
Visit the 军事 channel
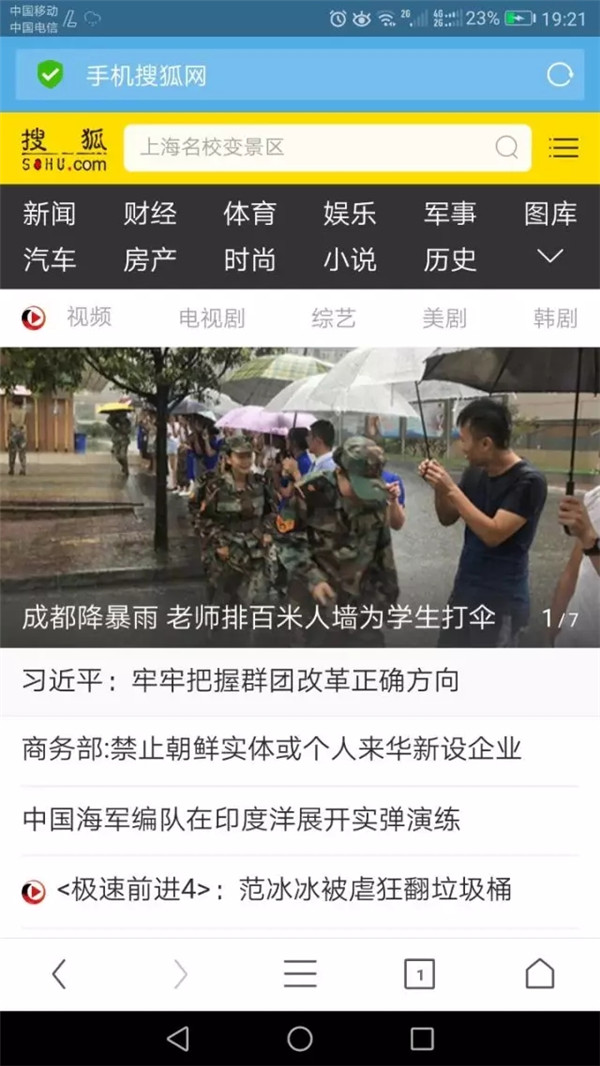(450, 213)
